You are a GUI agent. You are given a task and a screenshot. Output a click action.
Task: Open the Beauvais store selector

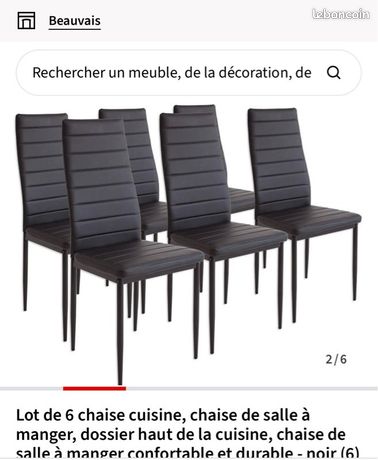75,21
